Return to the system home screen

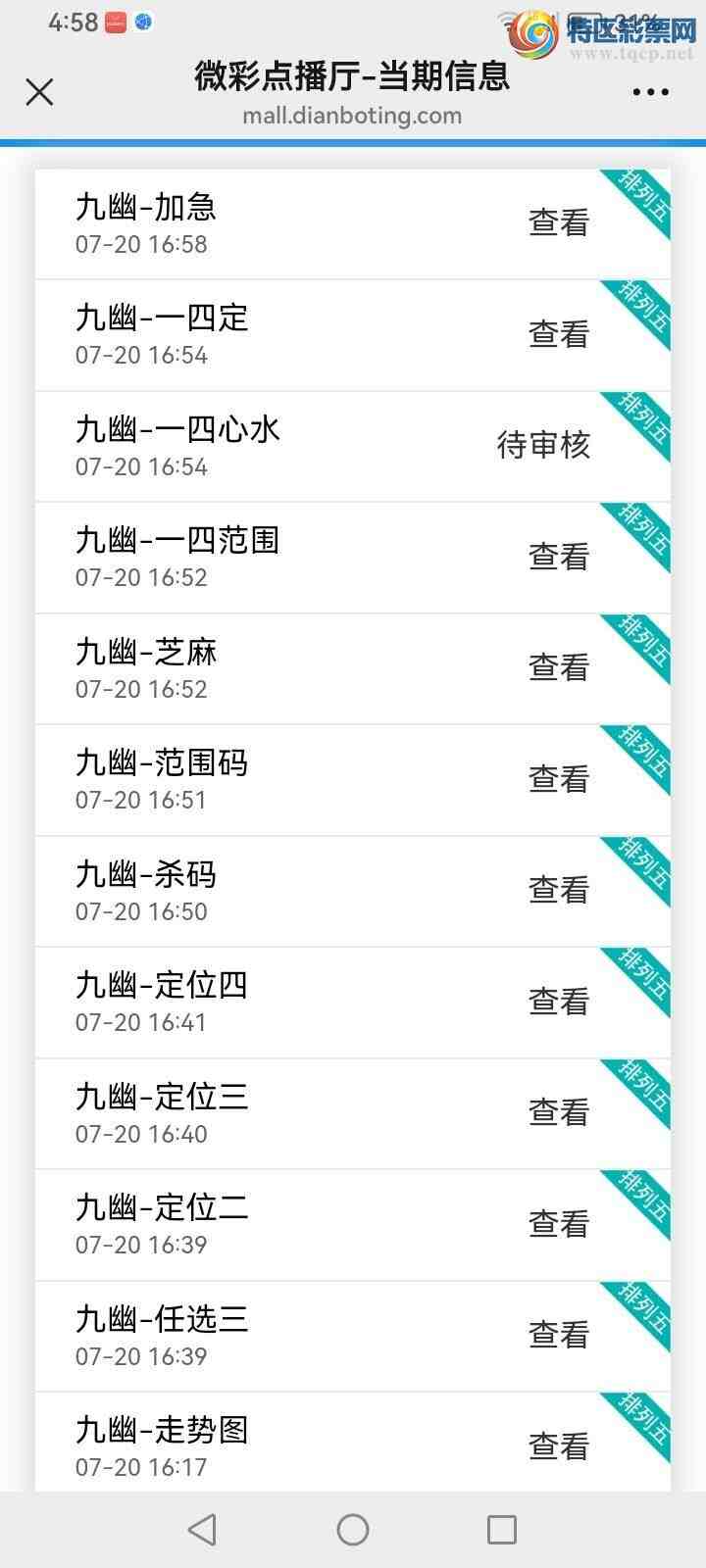(x=353, y=1530)
